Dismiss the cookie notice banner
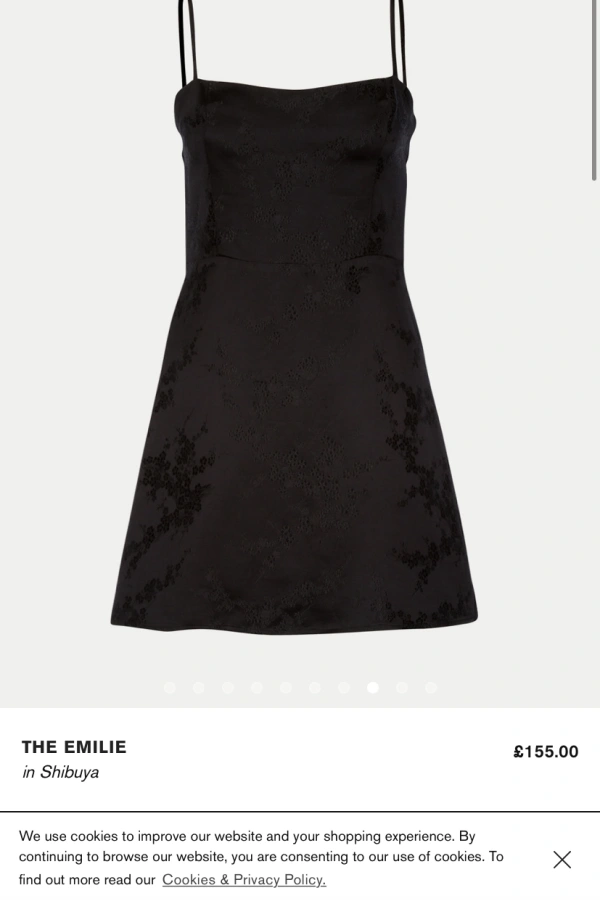The width and height of the screenshot is (600, 900). click(x=562, y=859)
